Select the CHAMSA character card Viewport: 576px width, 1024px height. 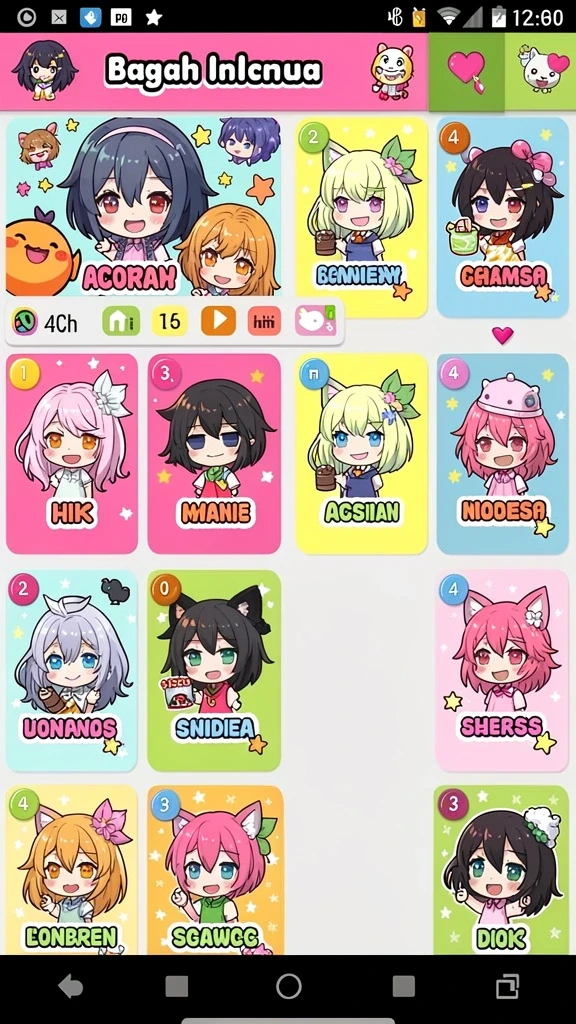click(x=502, y=217)
